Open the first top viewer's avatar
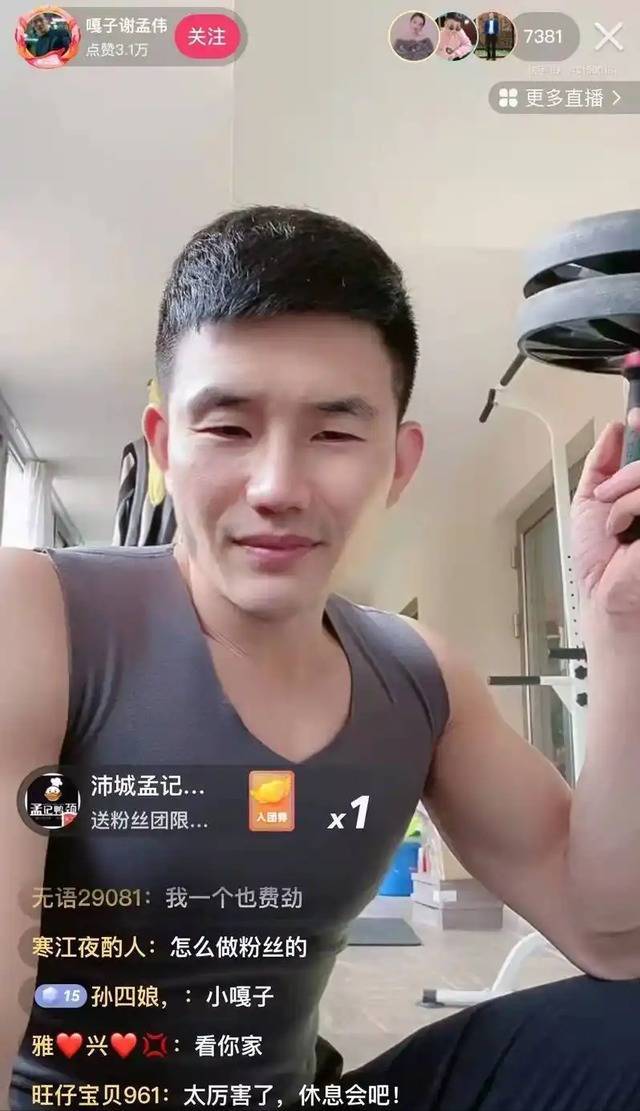 413,37
